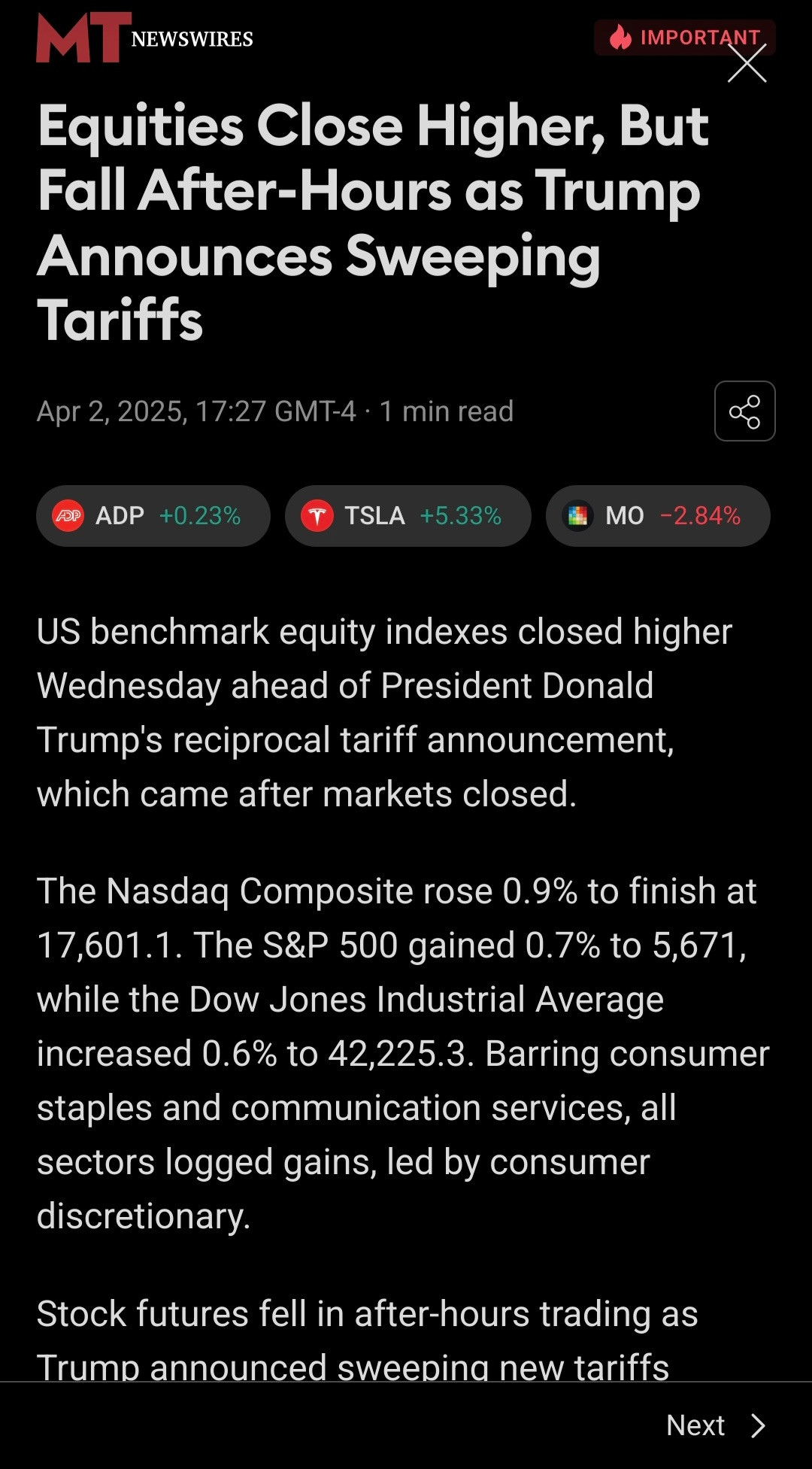812x1469 pixels.
Task: Open the MO stock chip
Action: [x=658, y=516]
